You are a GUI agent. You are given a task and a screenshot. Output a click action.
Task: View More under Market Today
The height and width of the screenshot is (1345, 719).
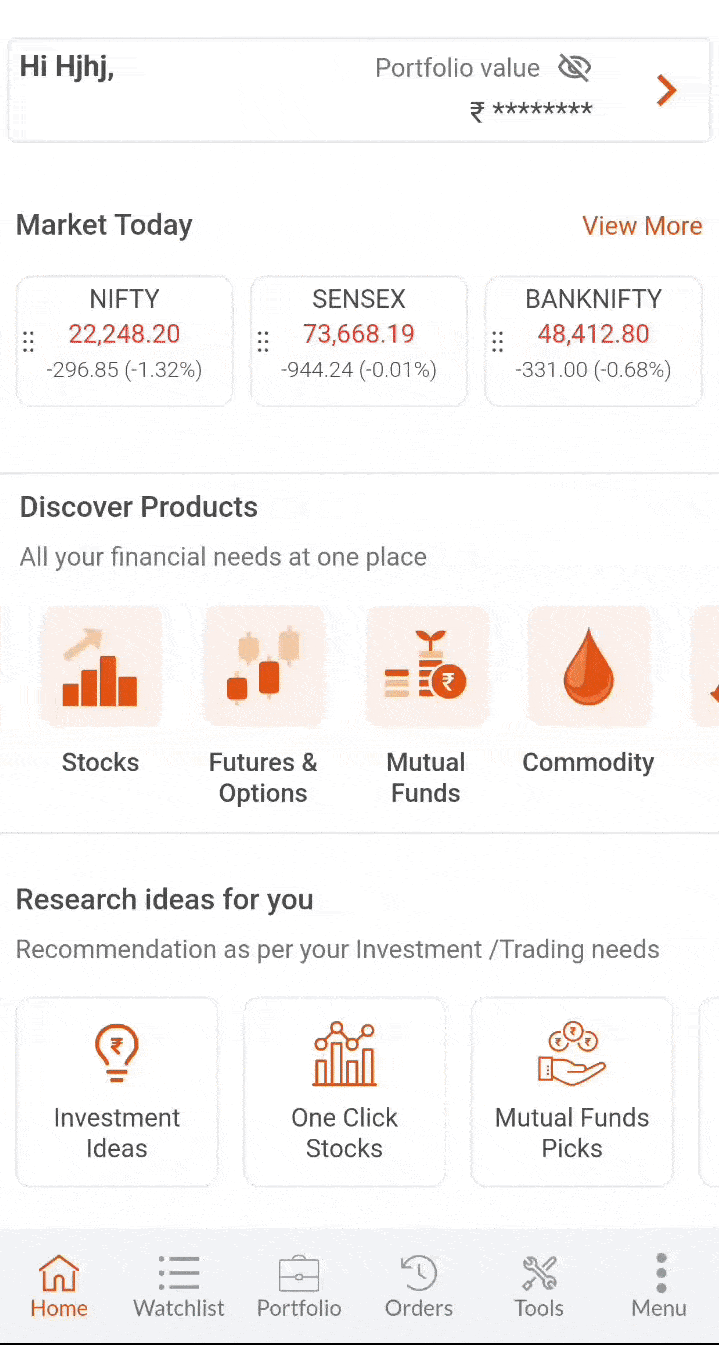coord(642,226)
